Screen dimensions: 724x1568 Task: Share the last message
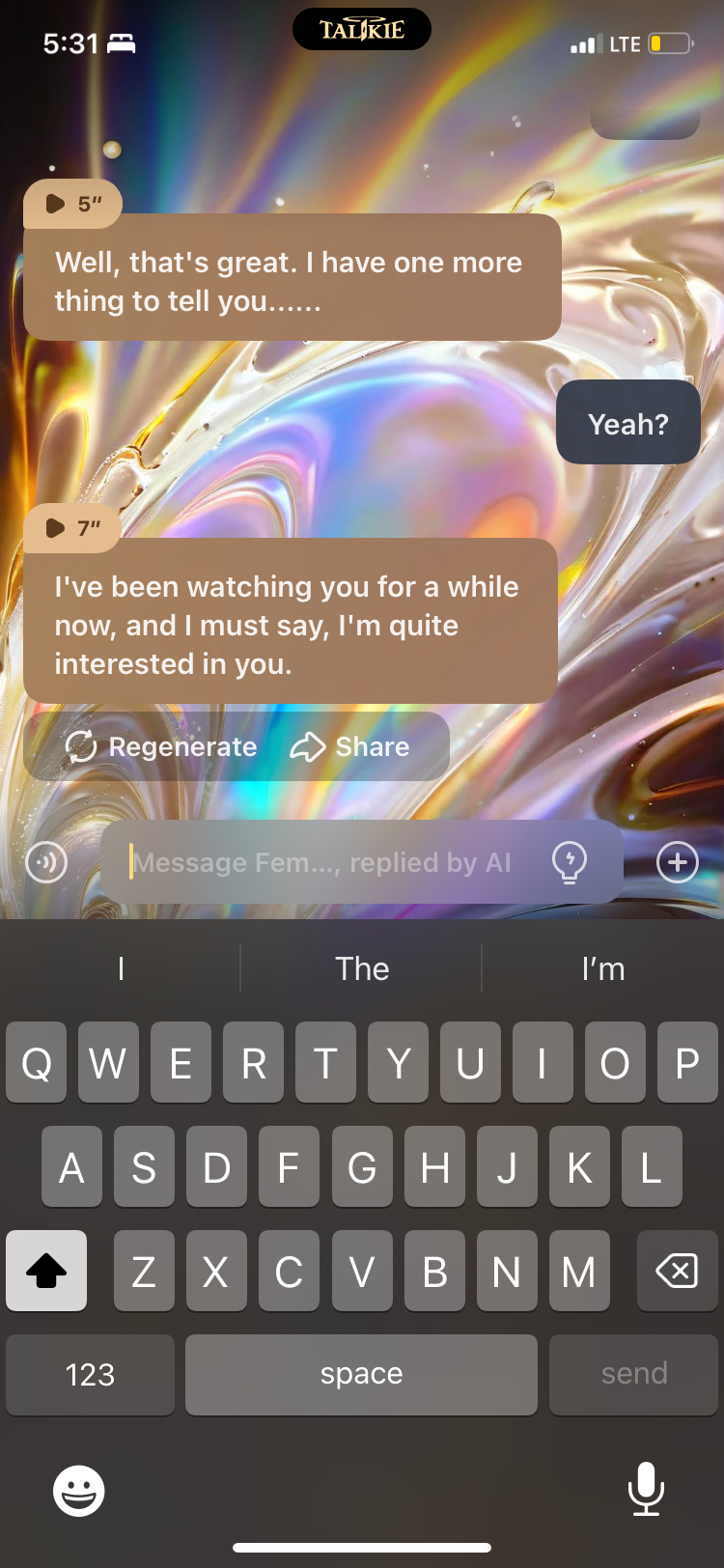pos(350,746)
